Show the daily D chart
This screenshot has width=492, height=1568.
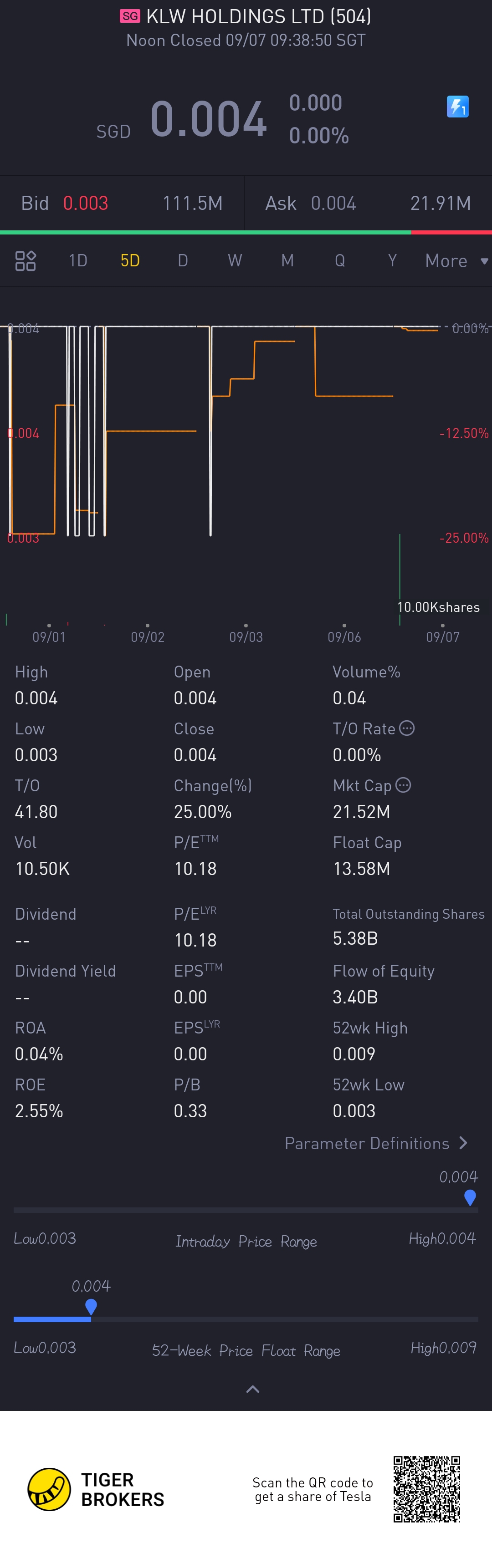(x=183, y=260)
